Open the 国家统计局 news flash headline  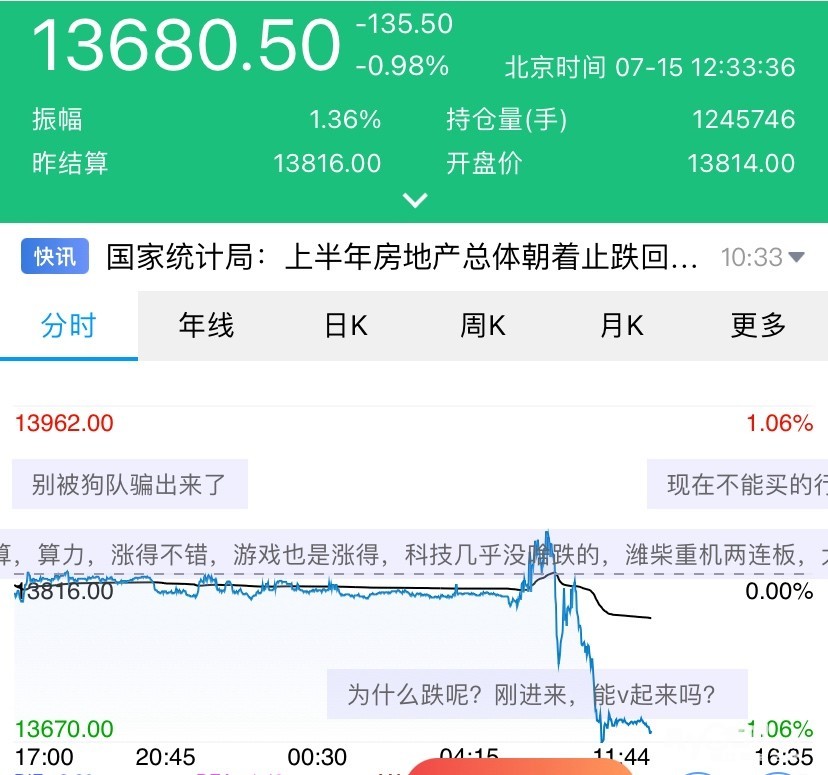pos(402,258)
